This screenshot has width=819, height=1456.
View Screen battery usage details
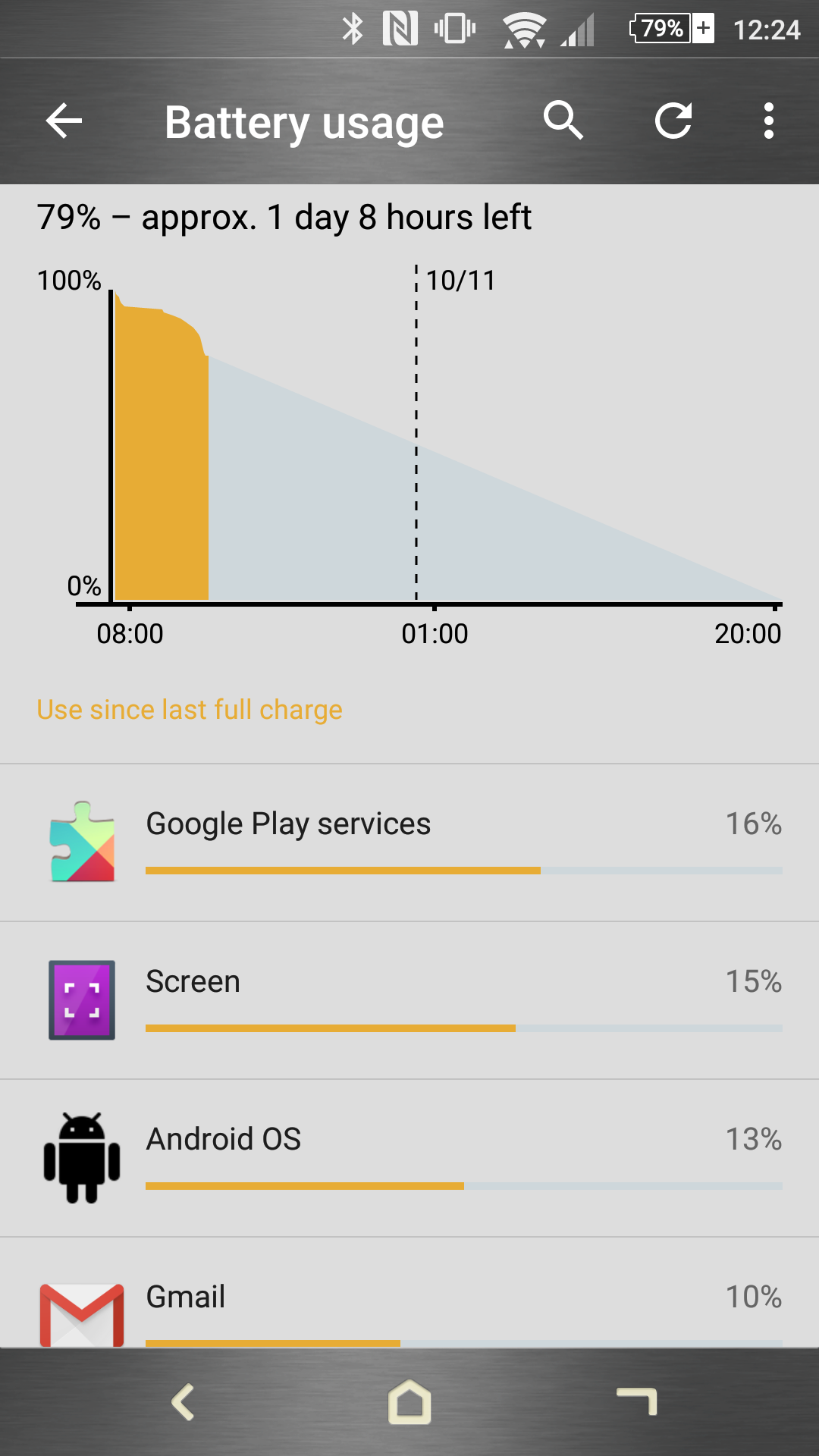(409, 1001)
